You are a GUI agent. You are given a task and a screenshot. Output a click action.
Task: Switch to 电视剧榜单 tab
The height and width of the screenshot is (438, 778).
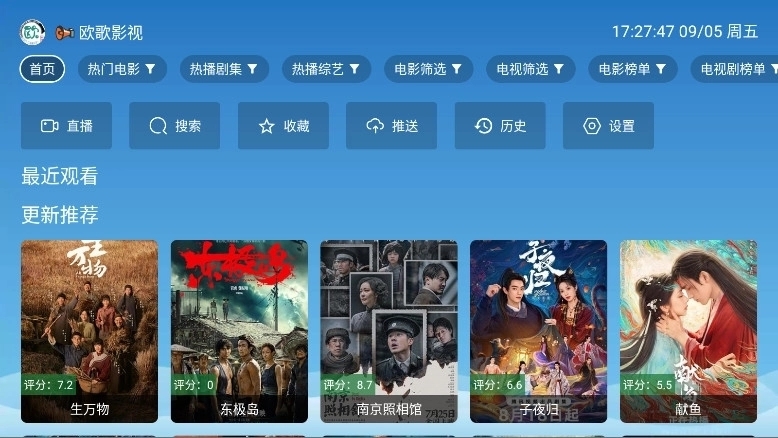[x=738, y=69]
